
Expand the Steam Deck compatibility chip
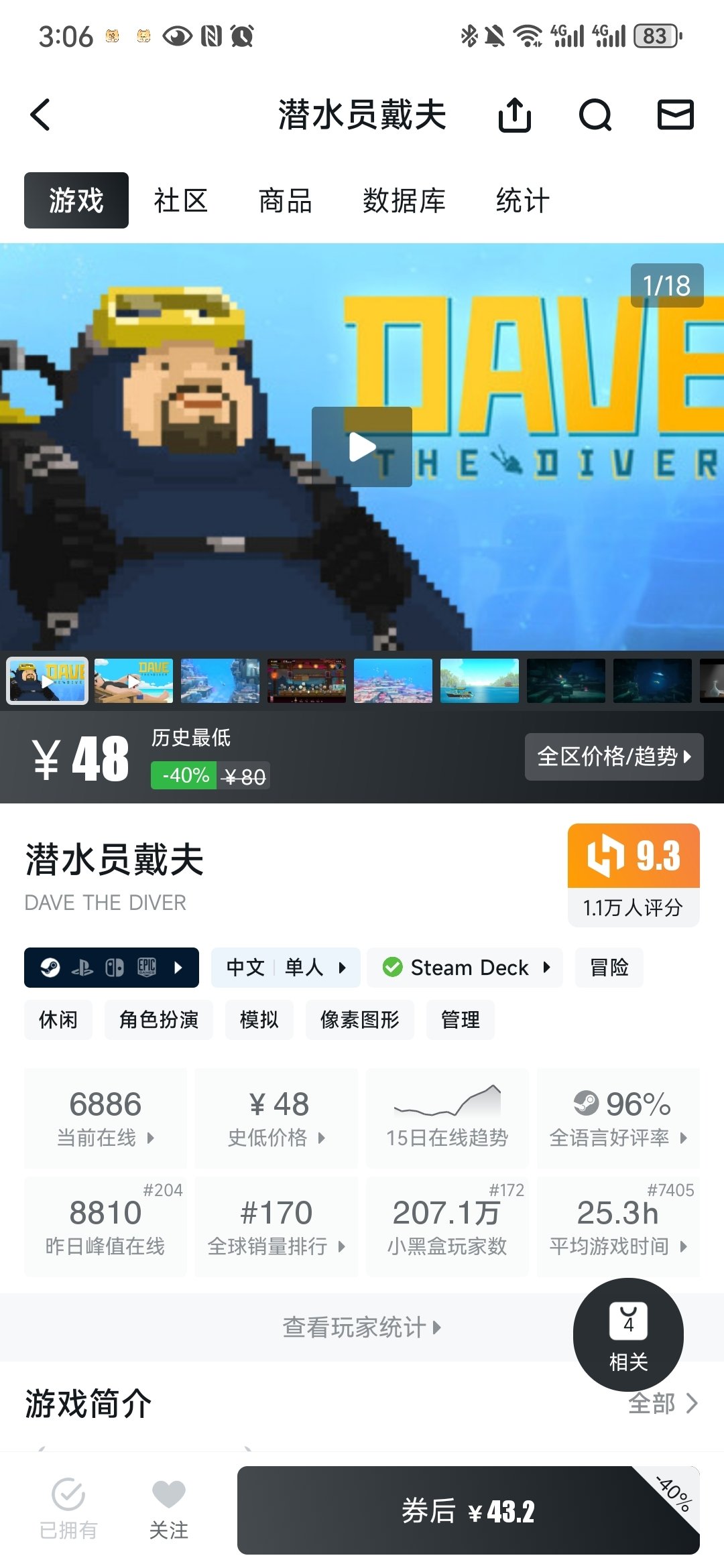[x=465, y=968]
